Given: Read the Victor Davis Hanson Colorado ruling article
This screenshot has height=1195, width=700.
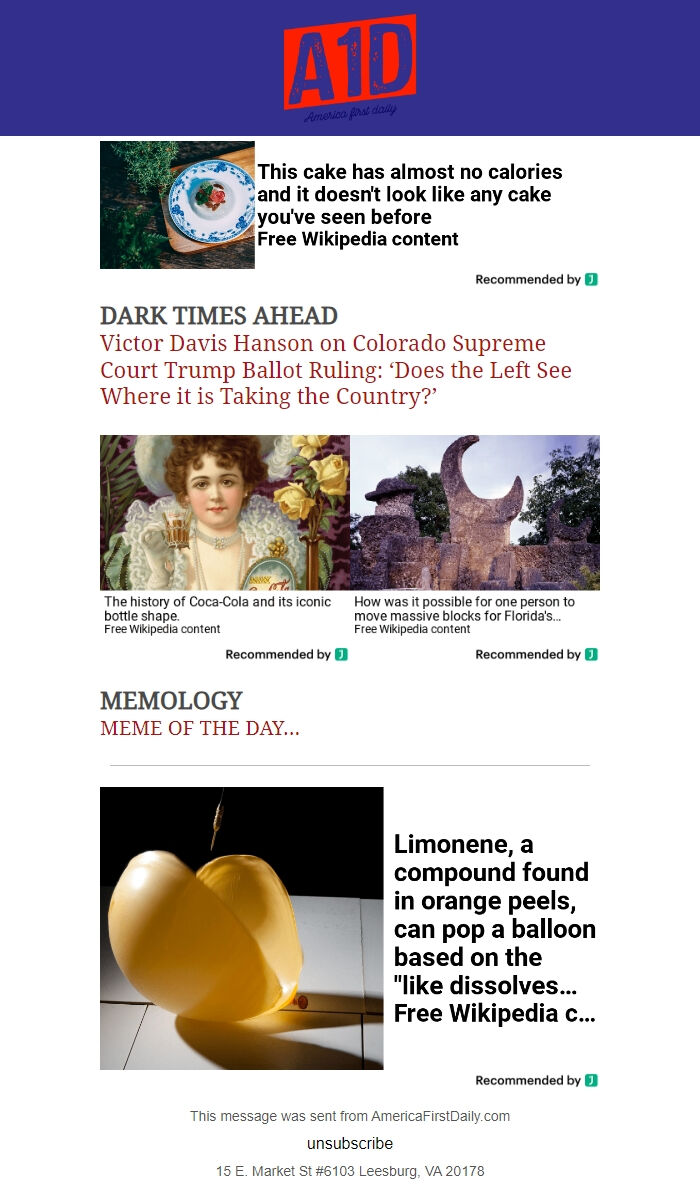Looking at the screenshot, I should coord(336,370).
